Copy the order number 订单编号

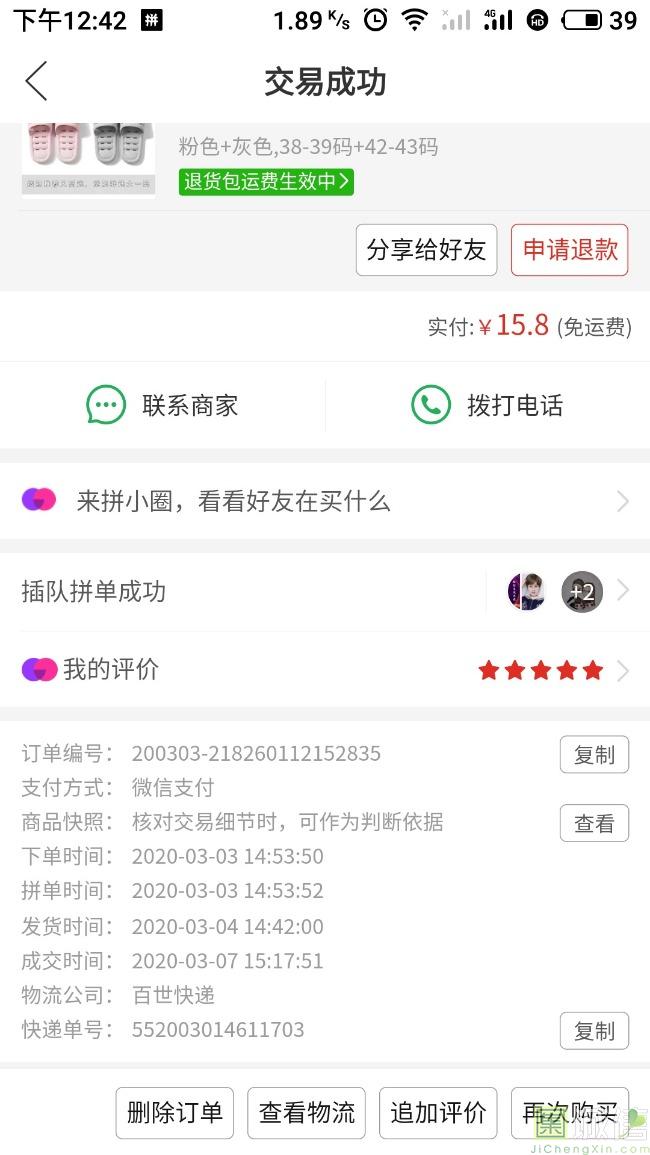594,755
